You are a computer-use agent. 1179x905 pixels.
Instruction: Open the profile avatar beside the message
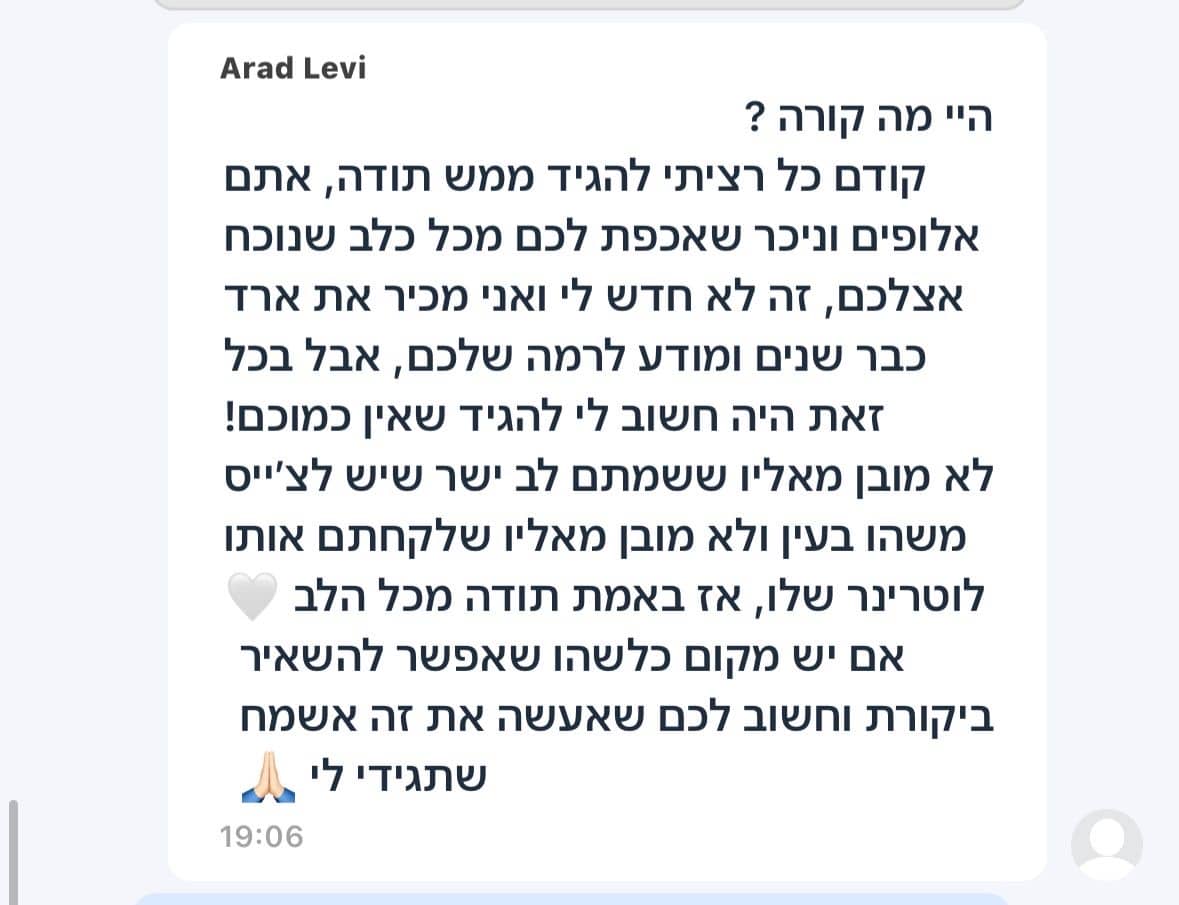(x=1107, y=845)
